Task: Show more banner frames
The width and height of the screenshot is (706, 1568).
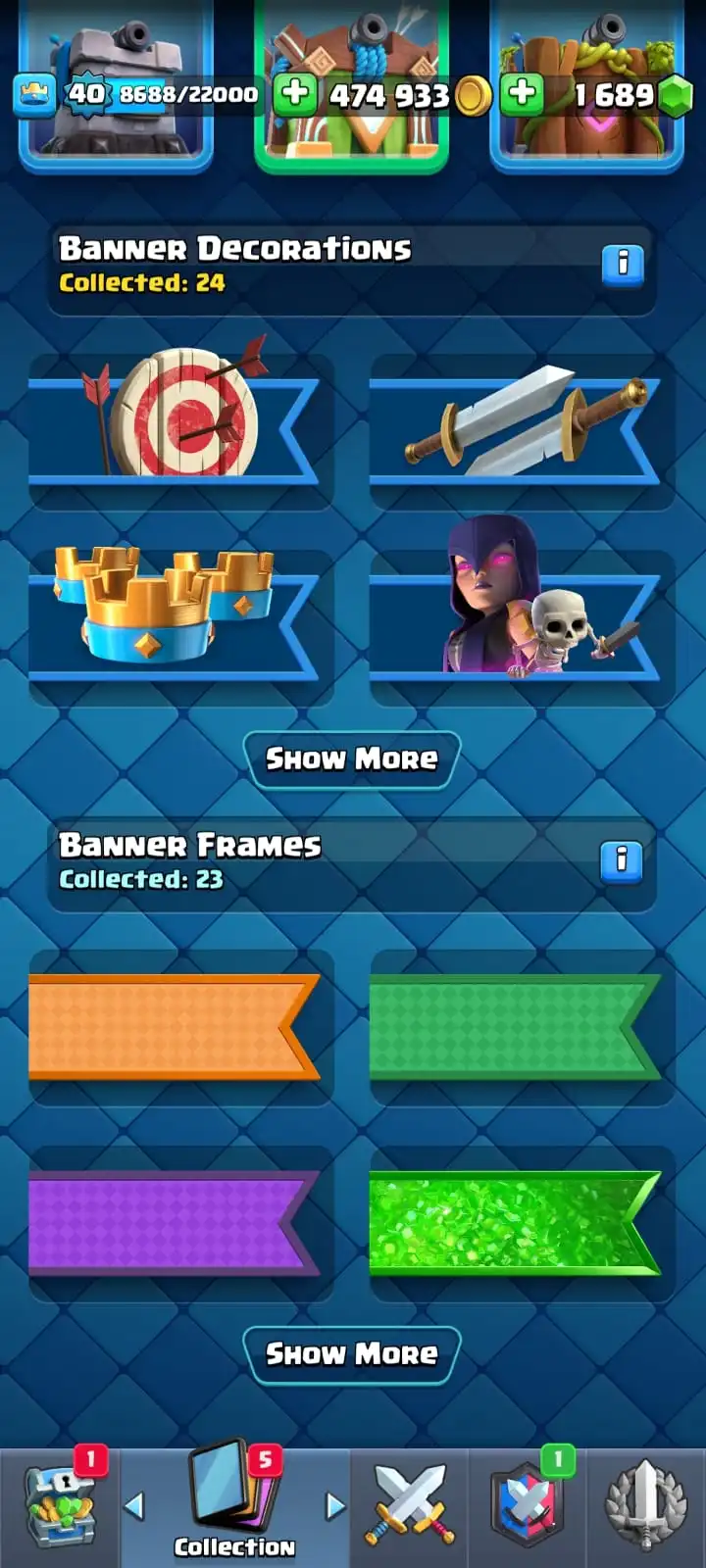Action: click(x=351, y=1354)
